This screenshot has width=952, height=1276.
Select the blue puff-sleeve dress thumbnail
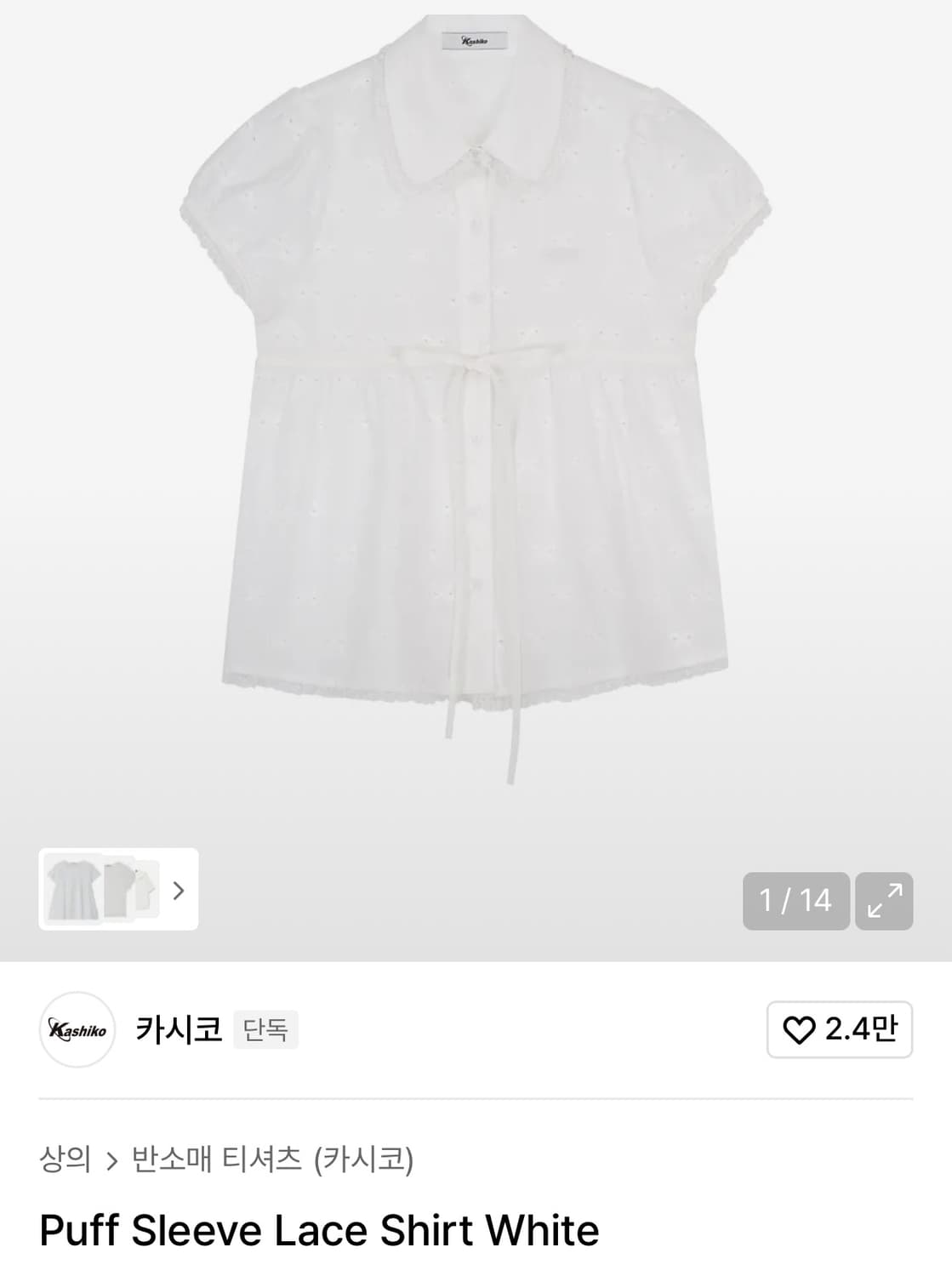click(x=77, y=891)
